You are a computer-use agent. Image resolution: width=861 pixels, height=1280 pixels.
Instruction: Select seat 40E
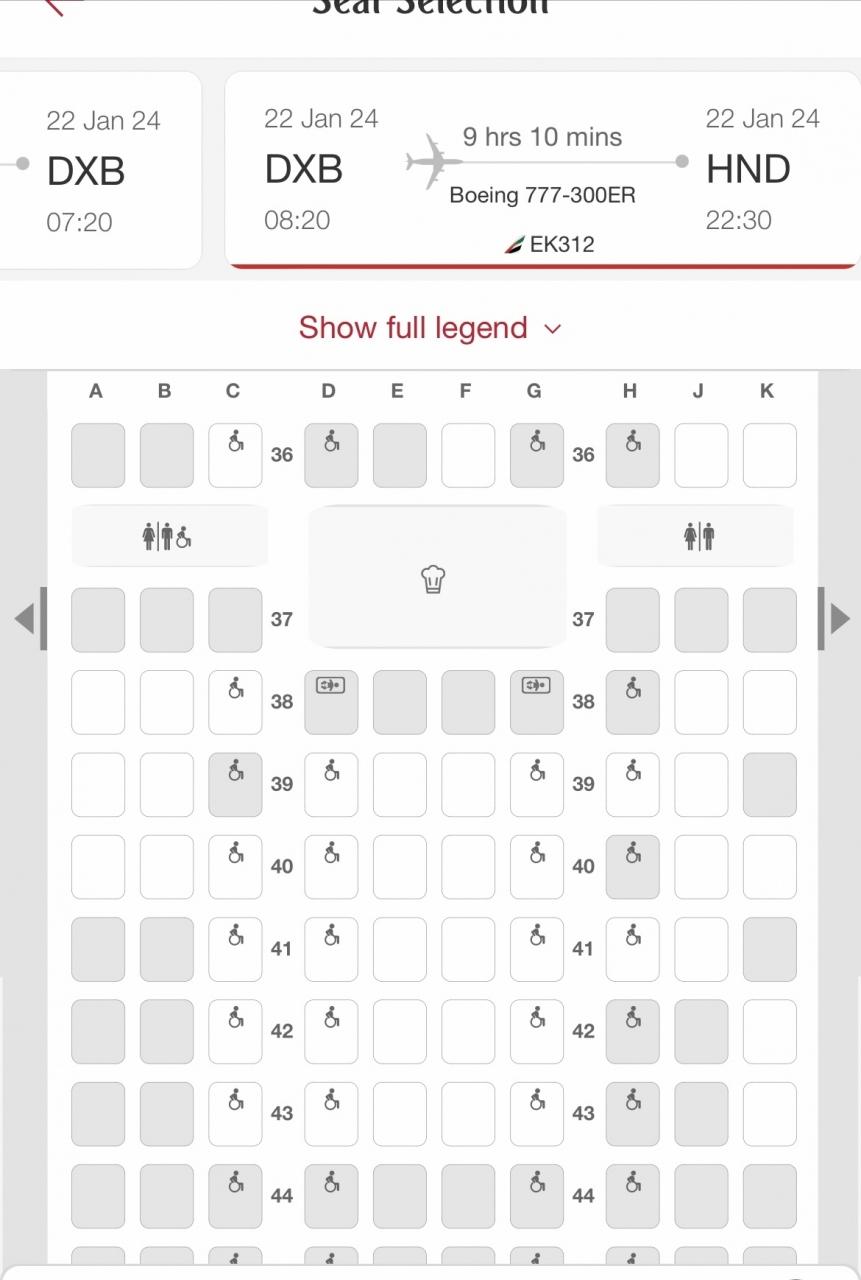[x=400, y=867]
